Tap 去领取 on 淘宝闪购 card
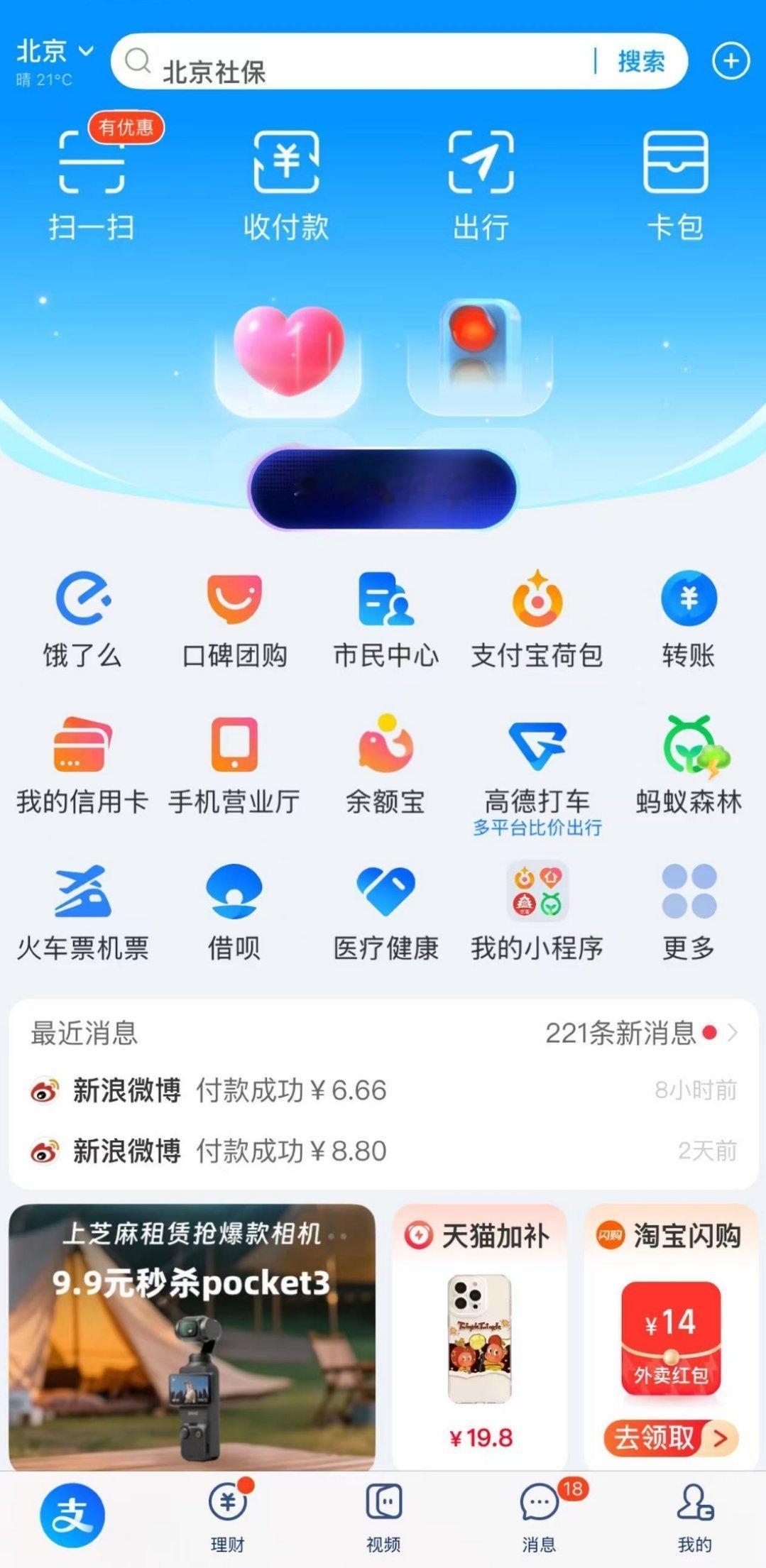 [671, 1439]
